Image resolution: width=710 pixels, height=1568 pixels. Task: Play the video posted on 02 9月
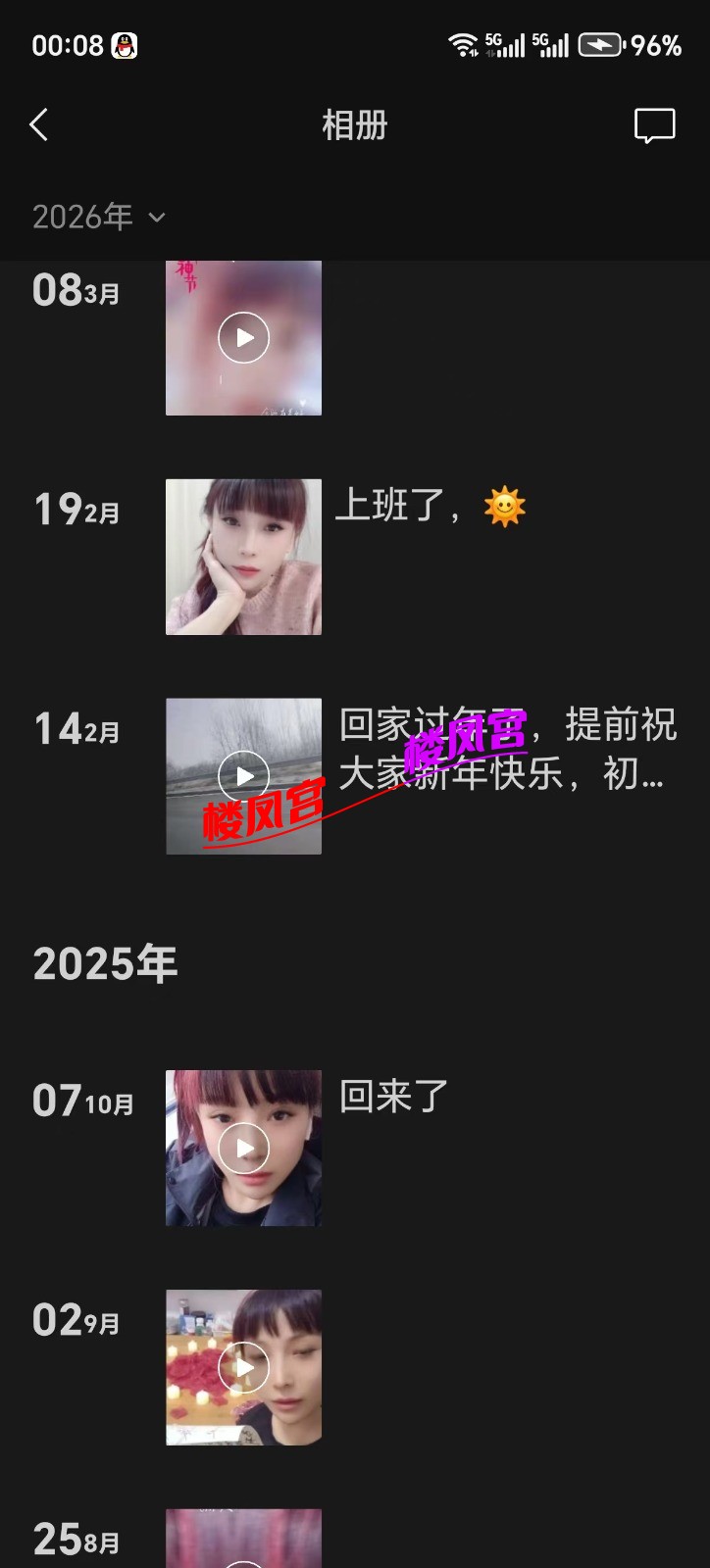coord(243,1368)
